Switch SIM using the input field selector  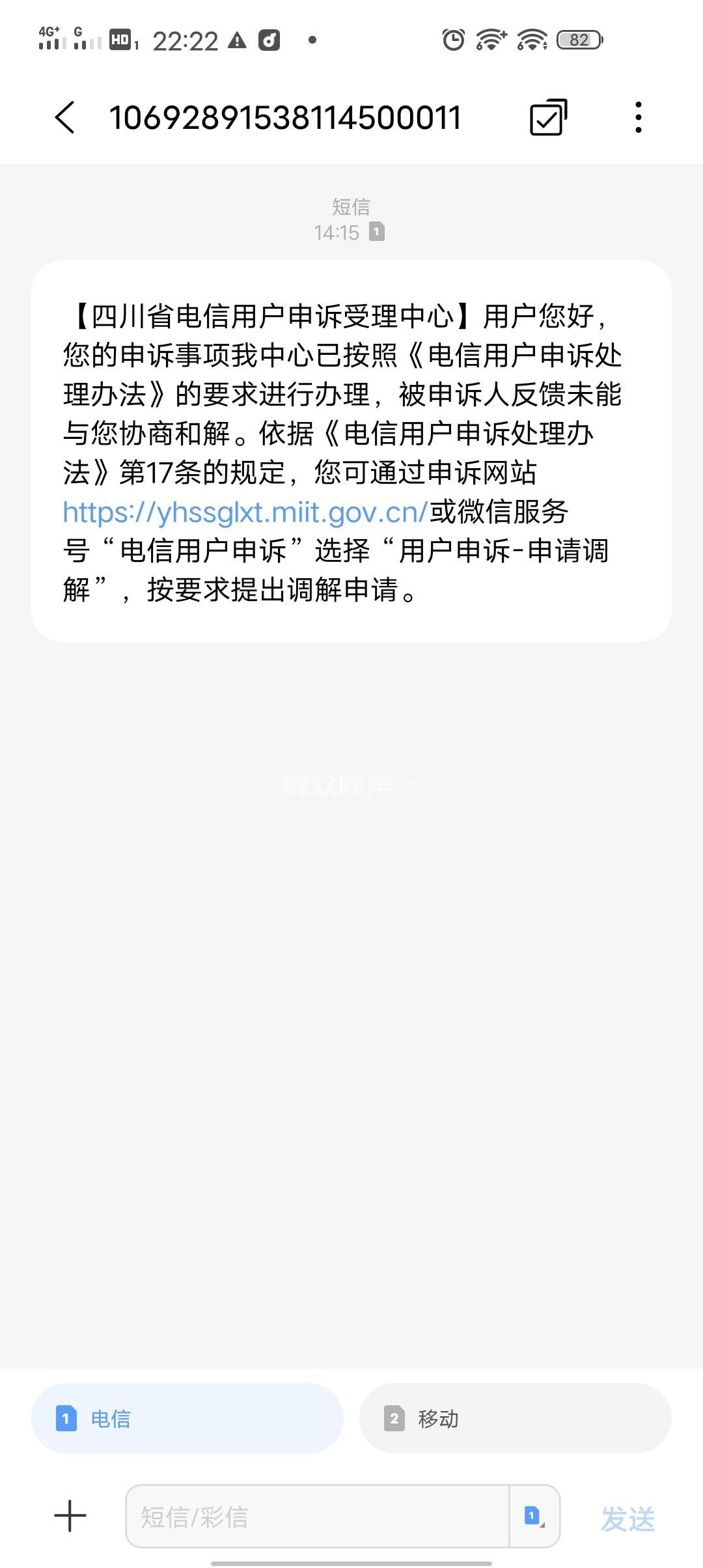[534, 1517]
